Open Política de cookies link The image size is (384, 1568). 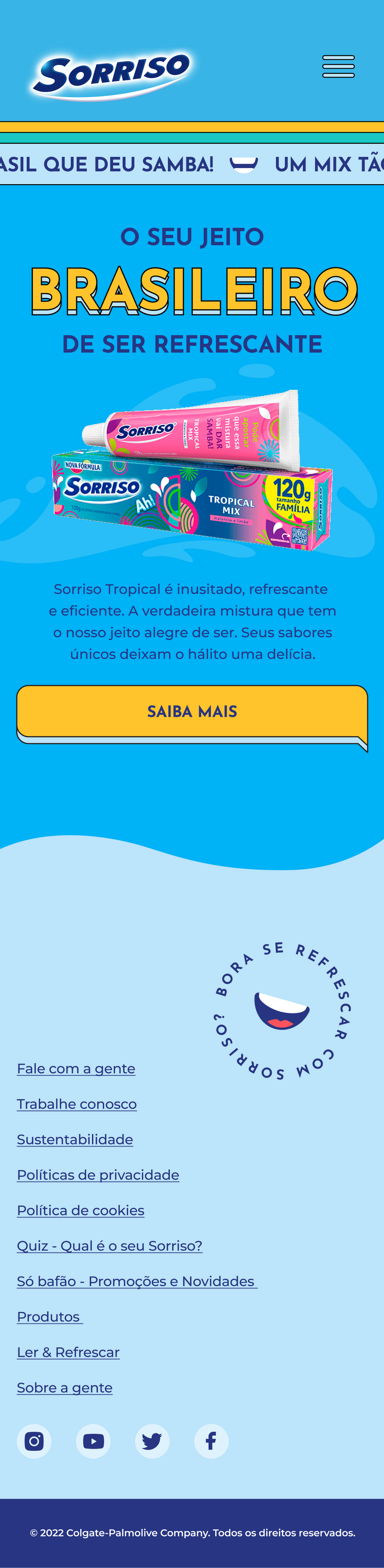click(x=80, y=1209)
